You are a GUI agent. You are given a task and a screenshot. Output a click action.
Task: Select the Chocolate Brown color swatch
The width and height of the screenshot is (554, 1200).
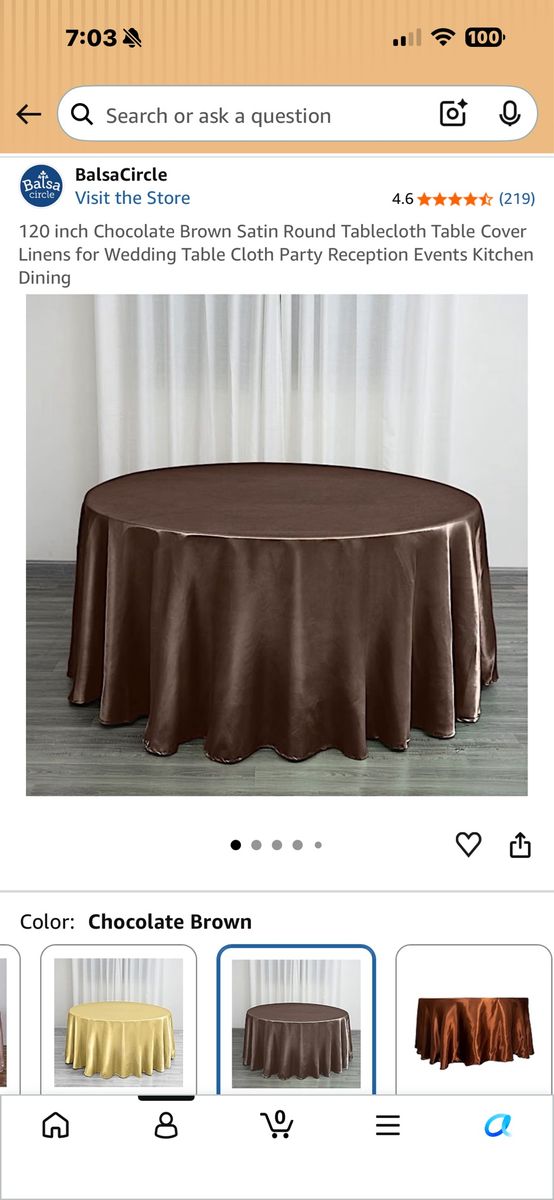[296, 1020]
